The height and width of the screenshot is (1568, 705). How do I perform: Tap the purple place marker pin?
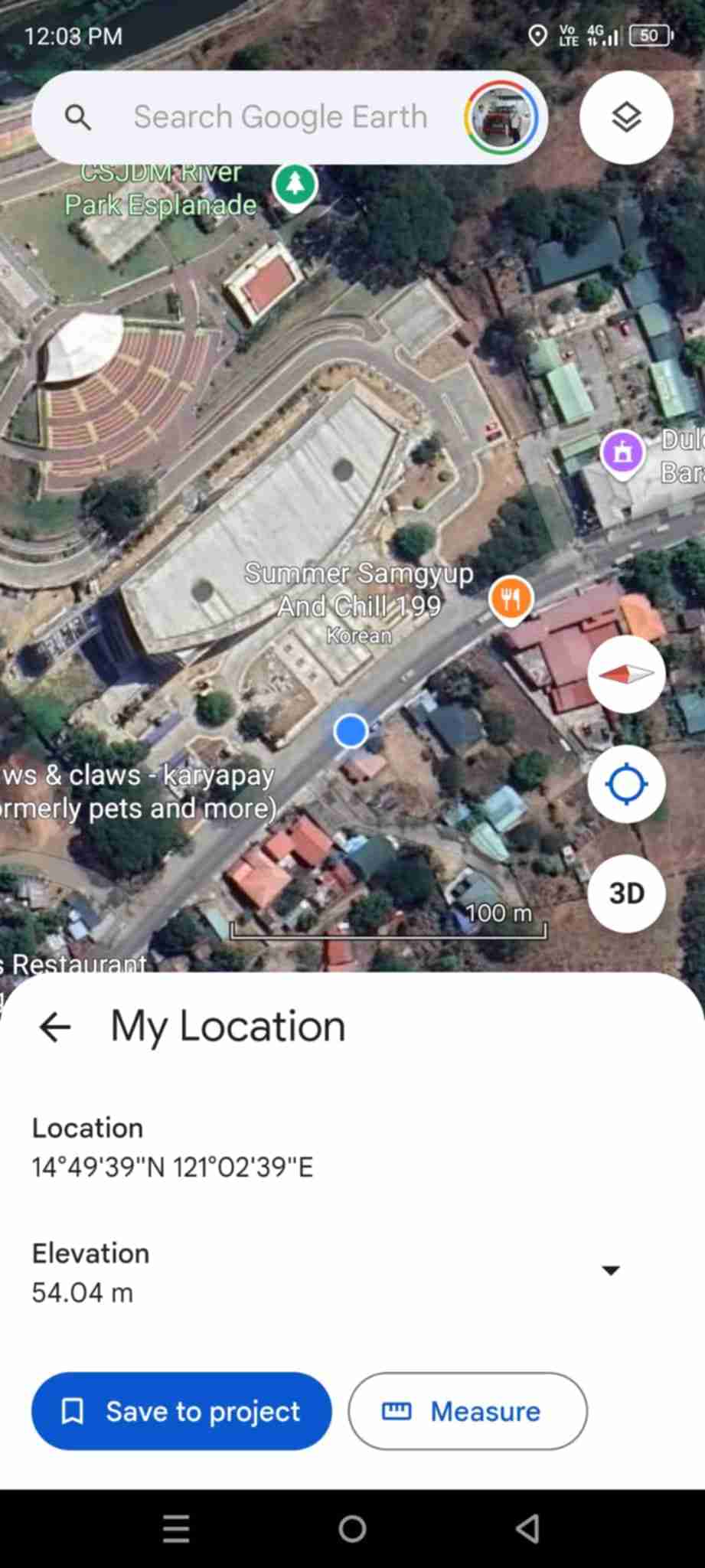(622, 452)
